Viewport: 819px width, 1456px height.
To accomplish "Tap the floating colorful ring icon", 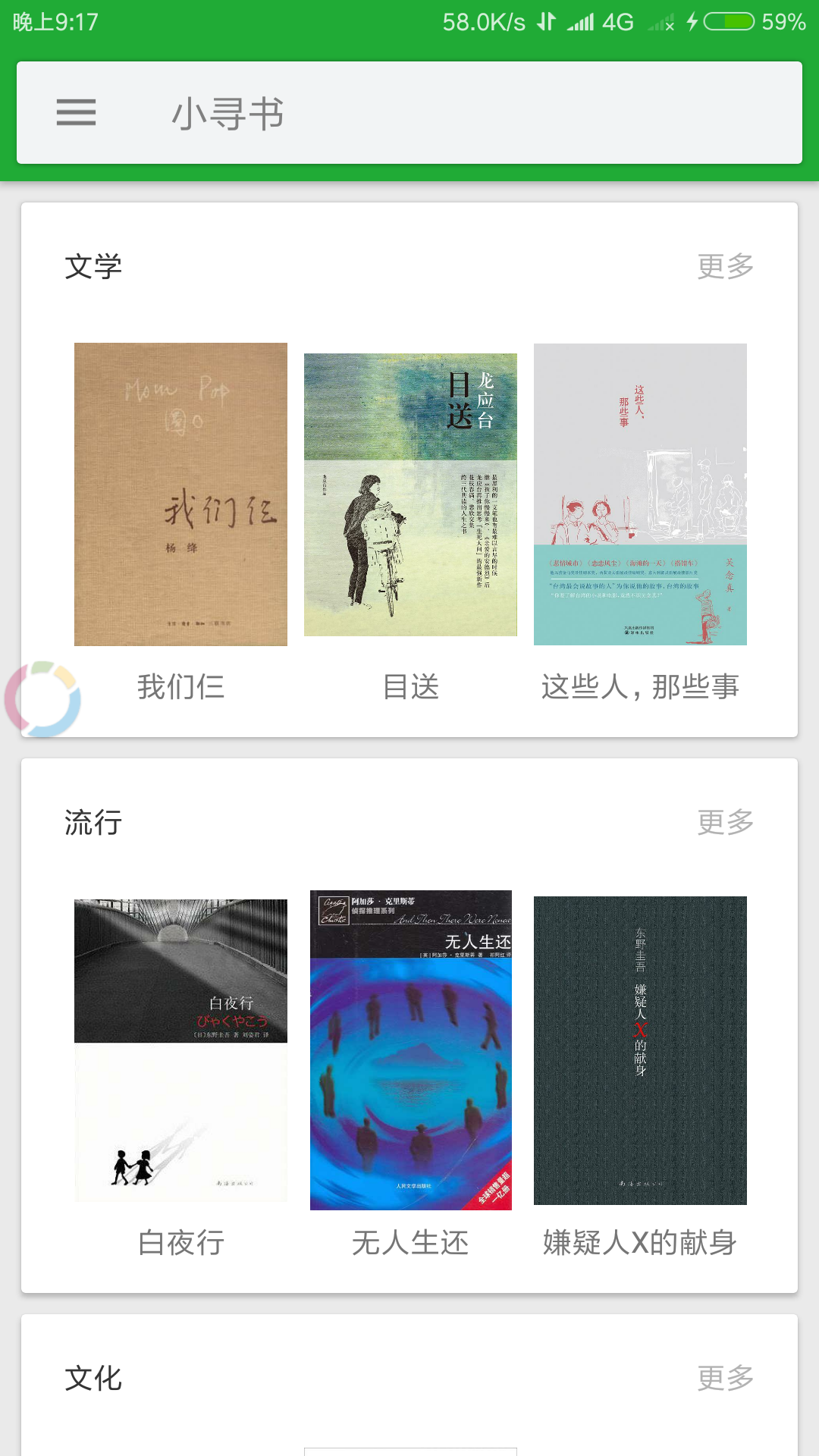I will click(x=42, y=699).
